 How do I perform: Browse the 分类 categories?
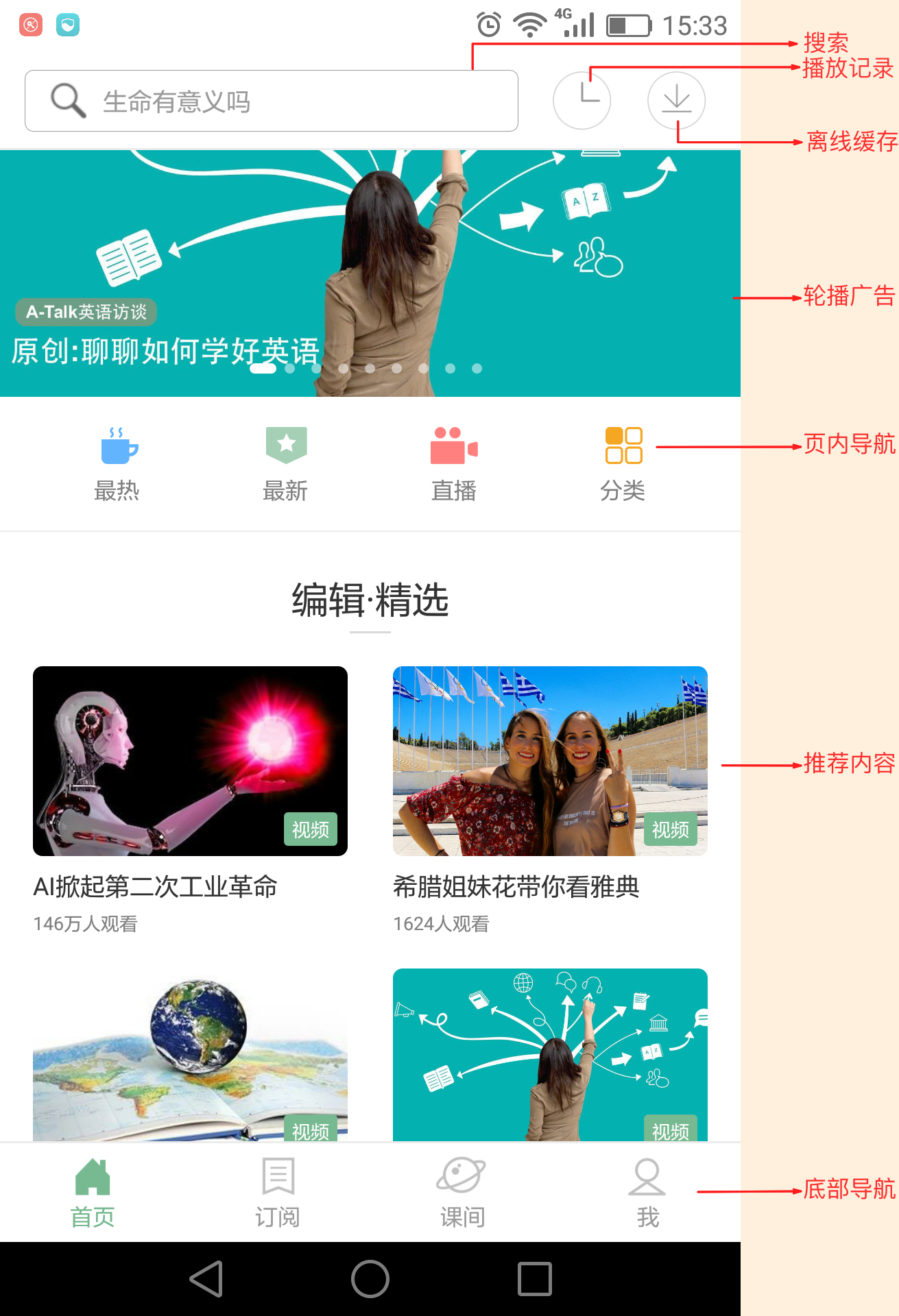point(623,464)
